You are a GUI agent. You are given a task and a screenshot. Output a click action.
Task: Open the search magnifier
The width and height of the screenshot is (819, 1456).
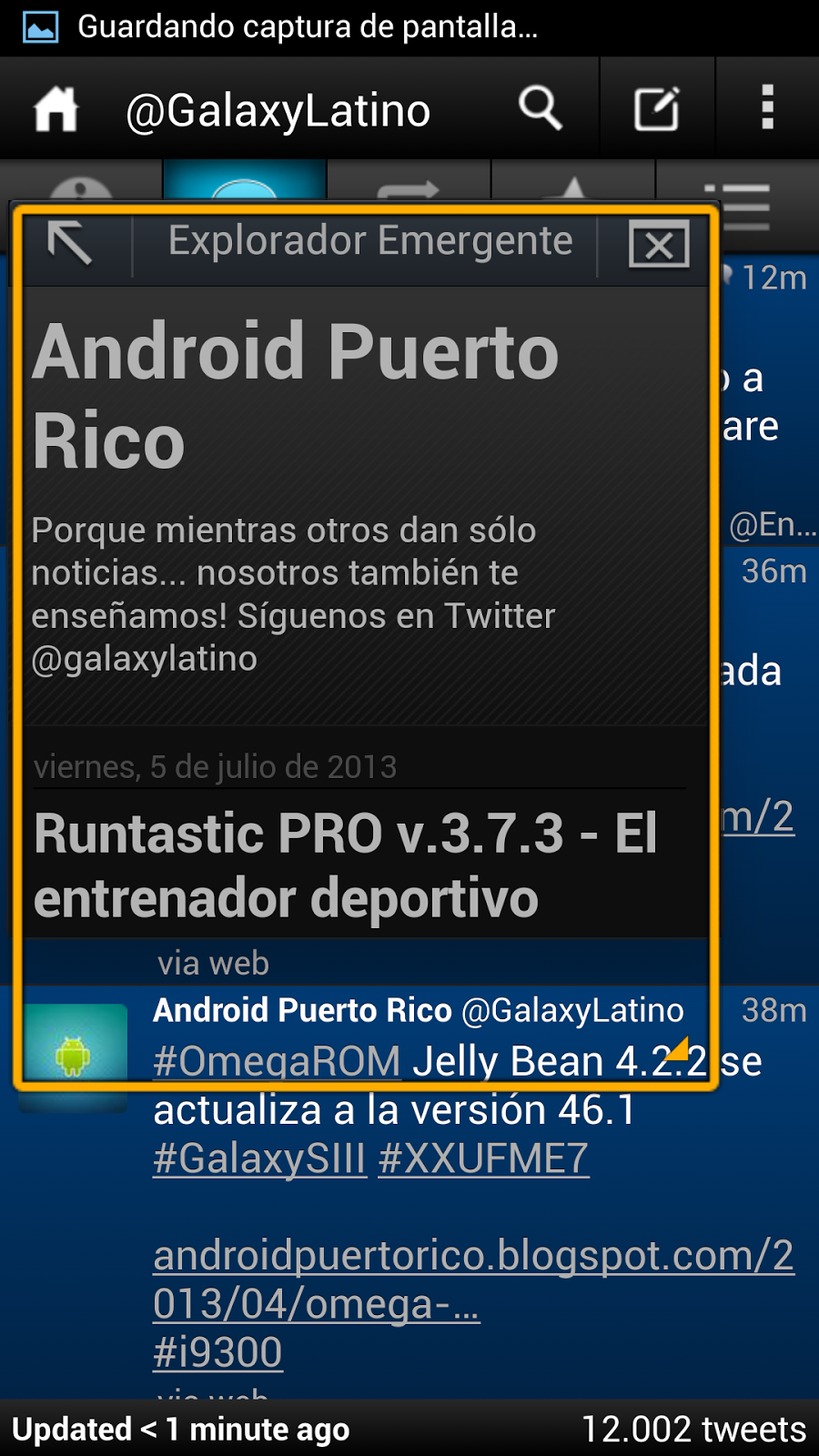[541, 110]
